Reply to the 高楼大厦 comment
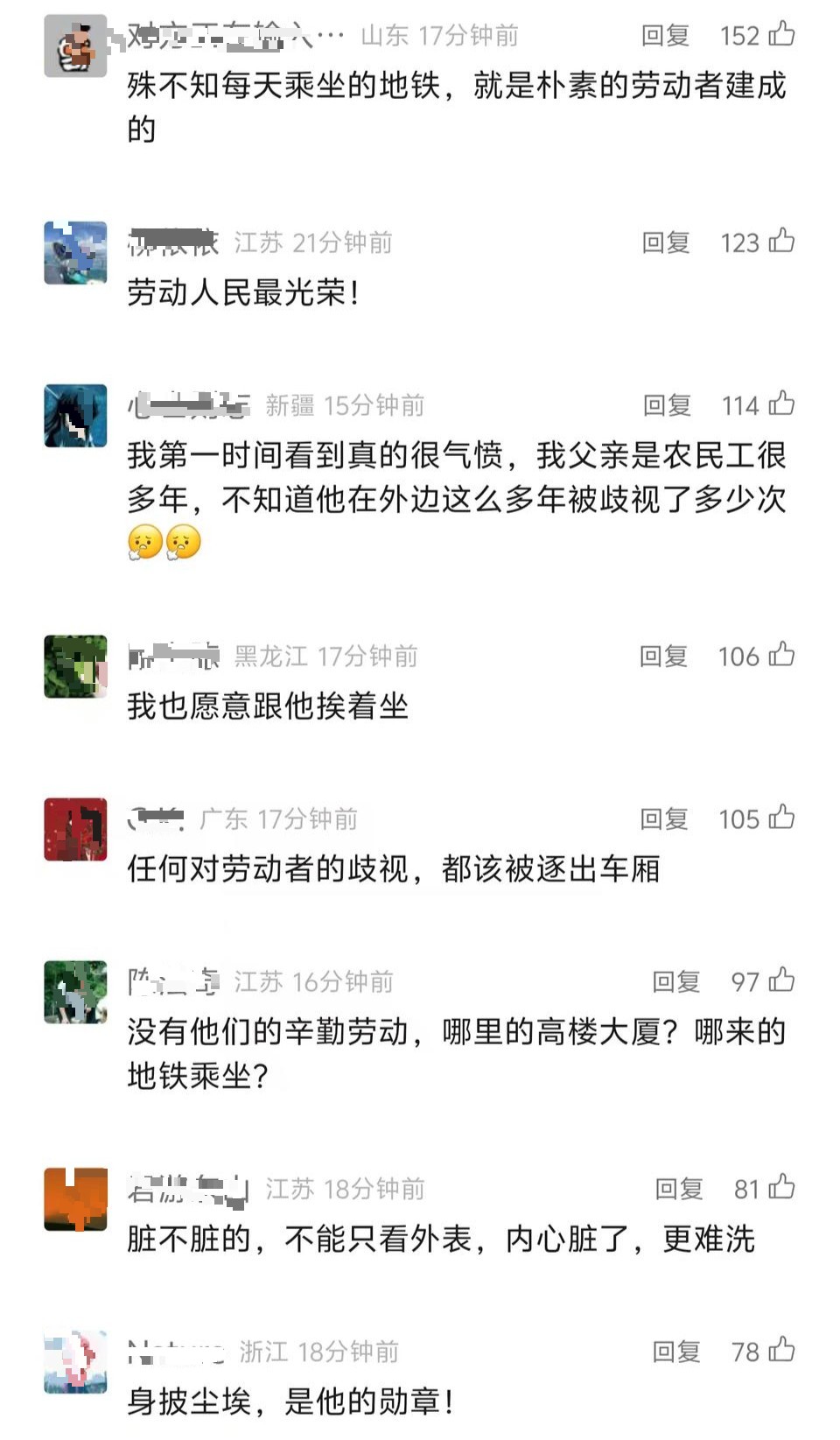 [x=676, y=982]
